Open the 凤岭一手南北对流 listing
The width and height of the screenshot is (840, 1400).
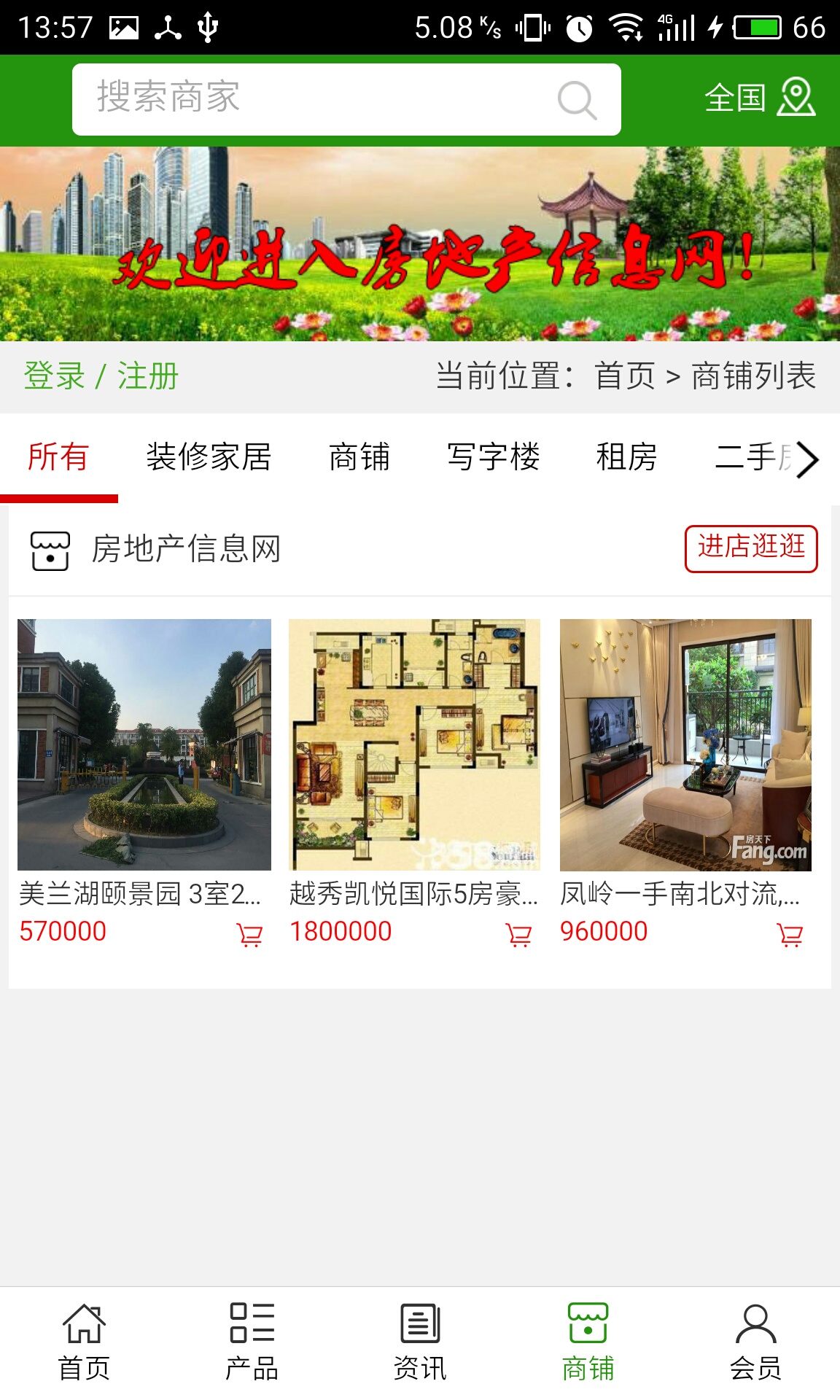point(685,744)
